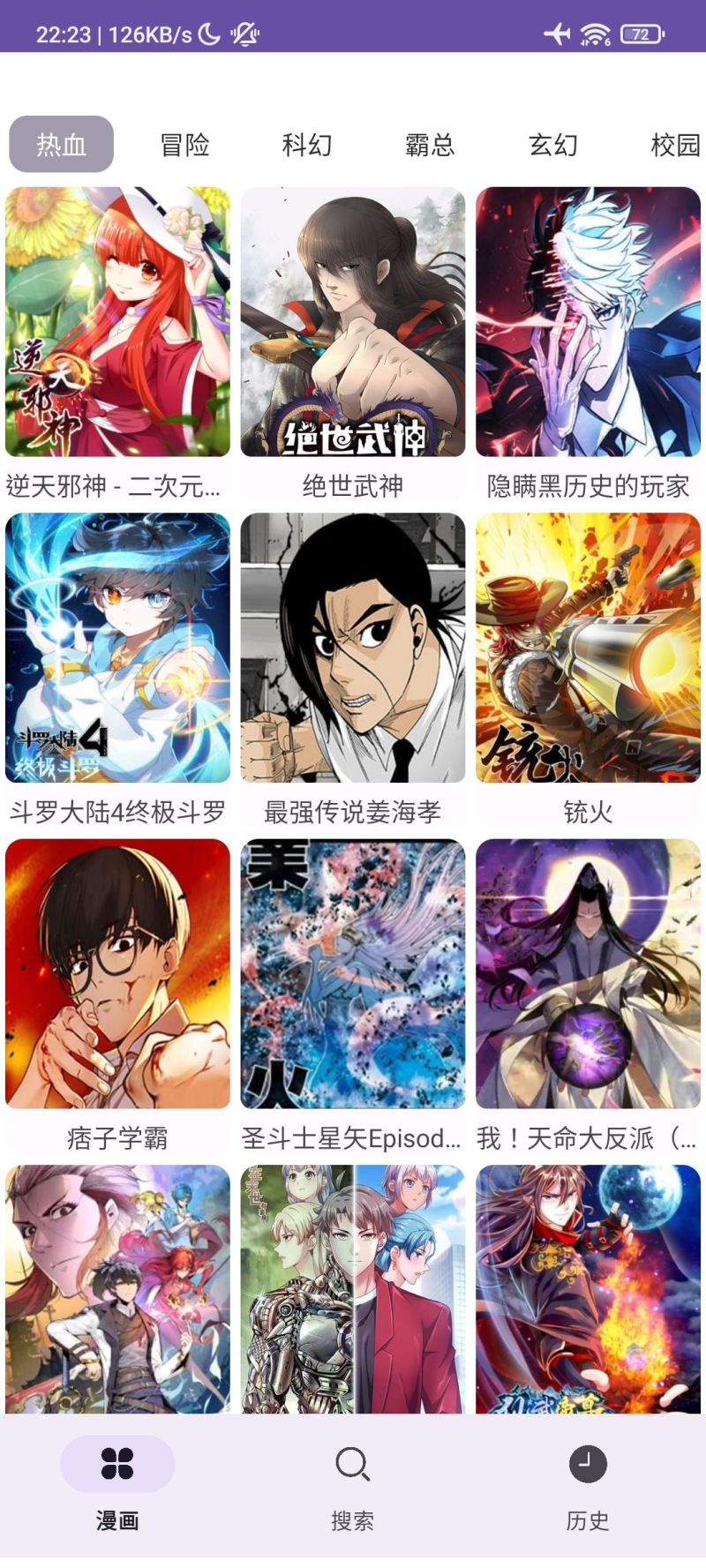Open the comic 痞子学霸
The height and width of the screenshot is (1568, 706).
pyautogui.click(x=117, y=974)
